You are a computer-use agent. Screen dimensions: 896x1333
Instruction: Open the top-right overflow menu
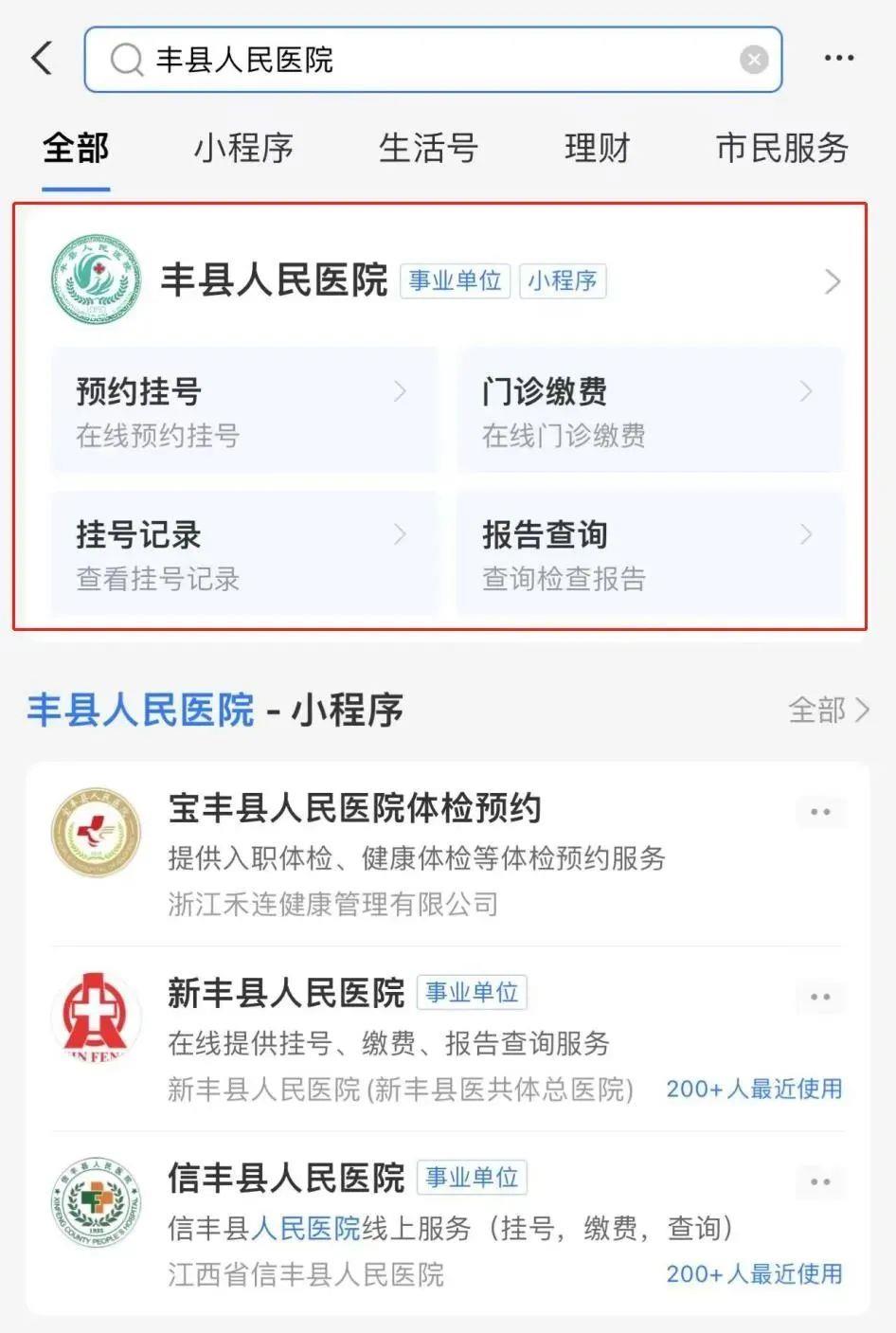[x=838, y=59]
